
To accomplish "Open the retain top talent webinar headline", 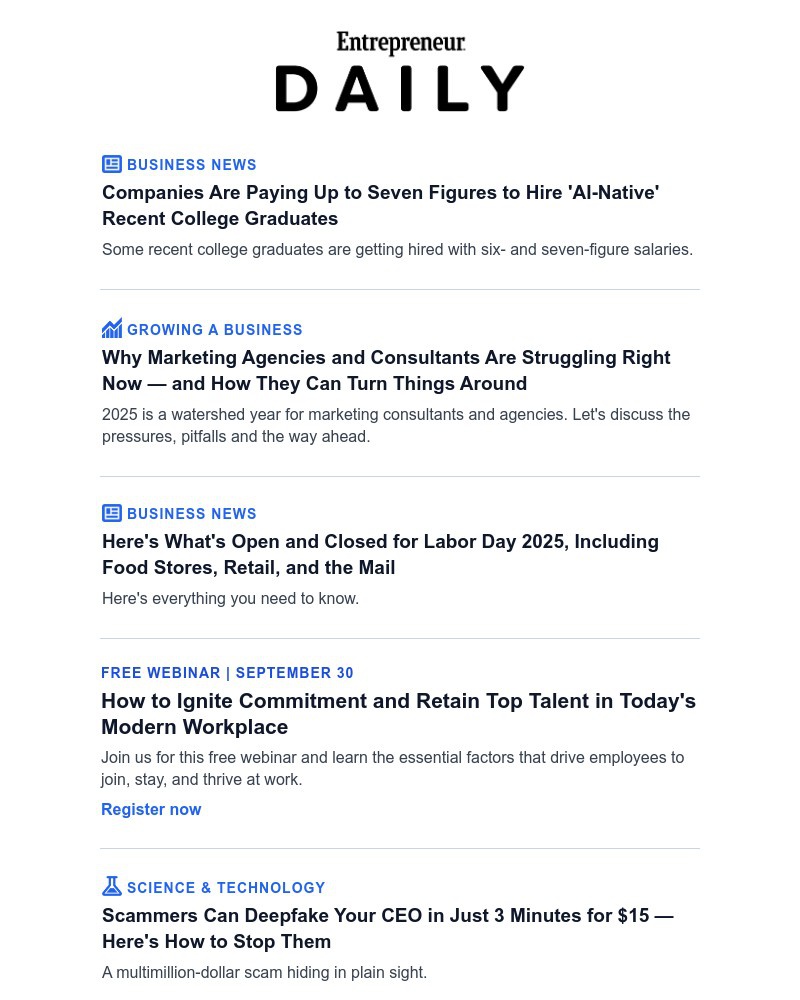I will tap(398, 714).
